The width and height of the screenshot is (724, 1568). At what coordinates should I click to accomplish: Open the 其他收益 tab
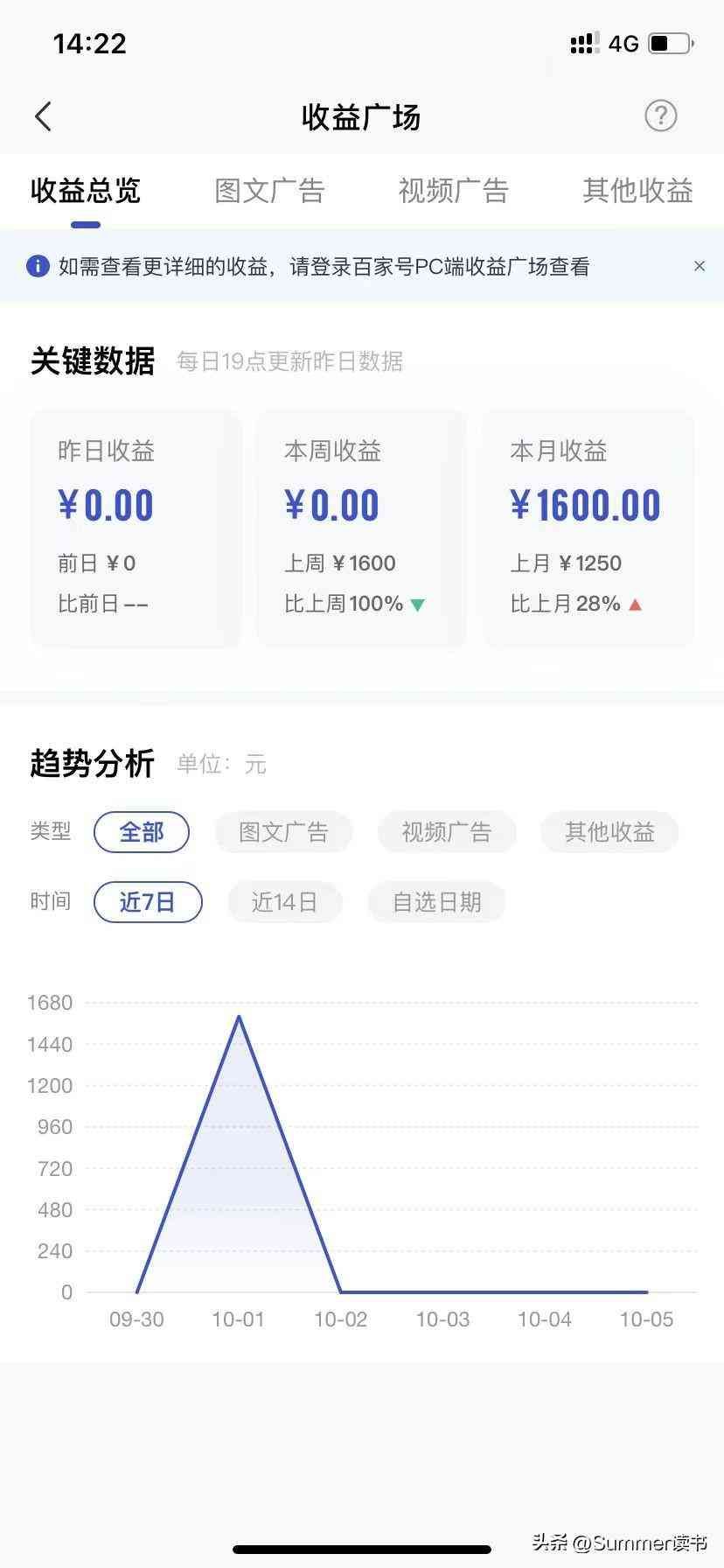click(639, 191)
